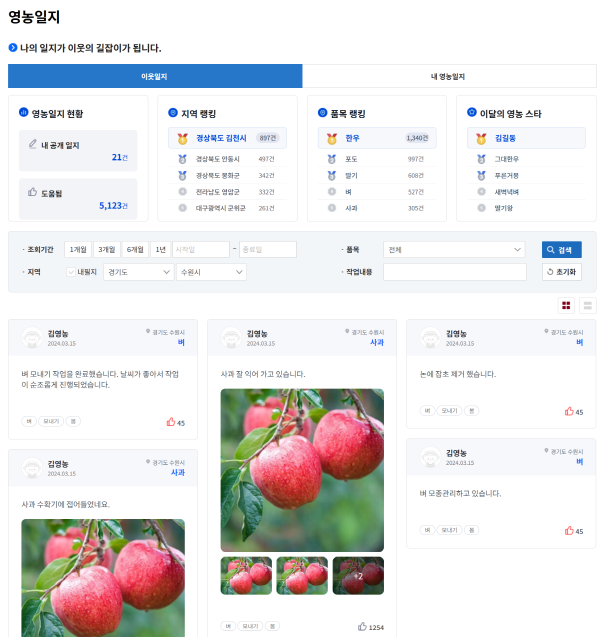Expand the 수원시 city dropdown
Image resolution: width=600 pixels, height=637 pixels.
point(210,272)
